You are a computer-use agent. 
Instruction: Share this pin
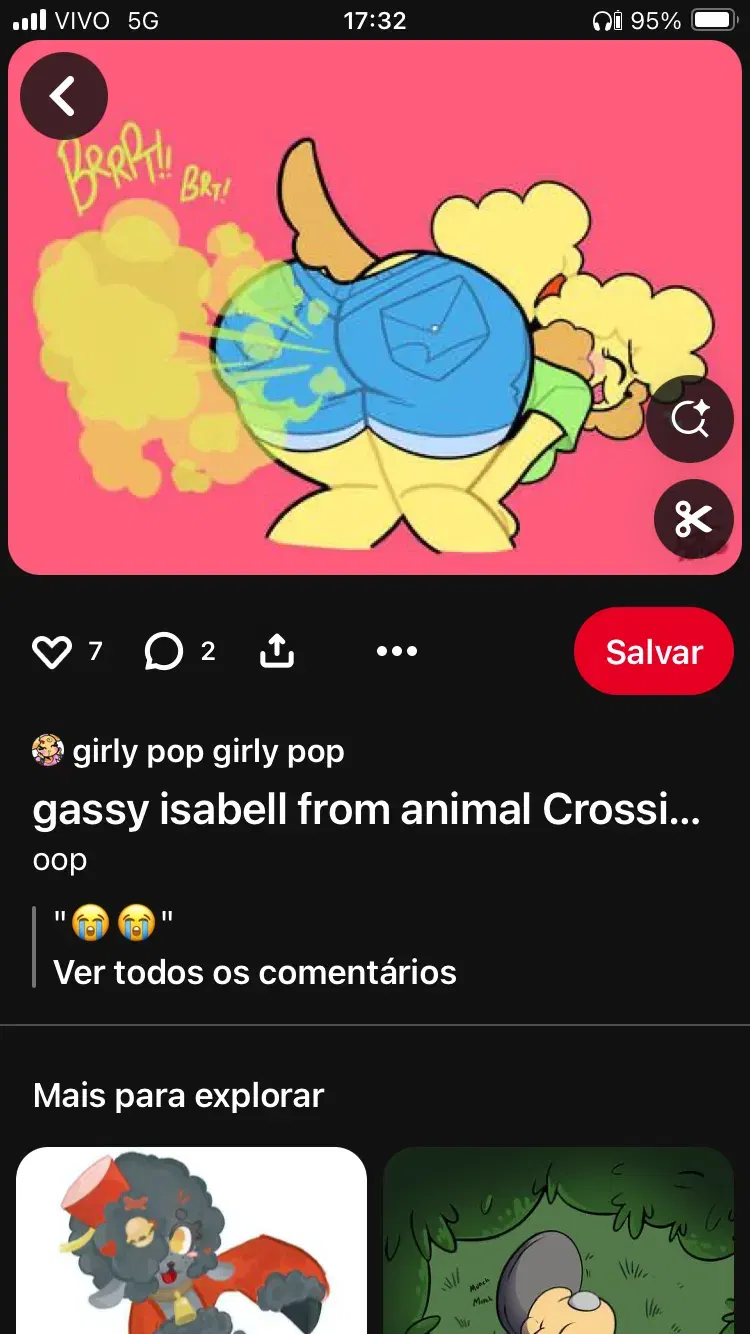(x=277, y=652)
